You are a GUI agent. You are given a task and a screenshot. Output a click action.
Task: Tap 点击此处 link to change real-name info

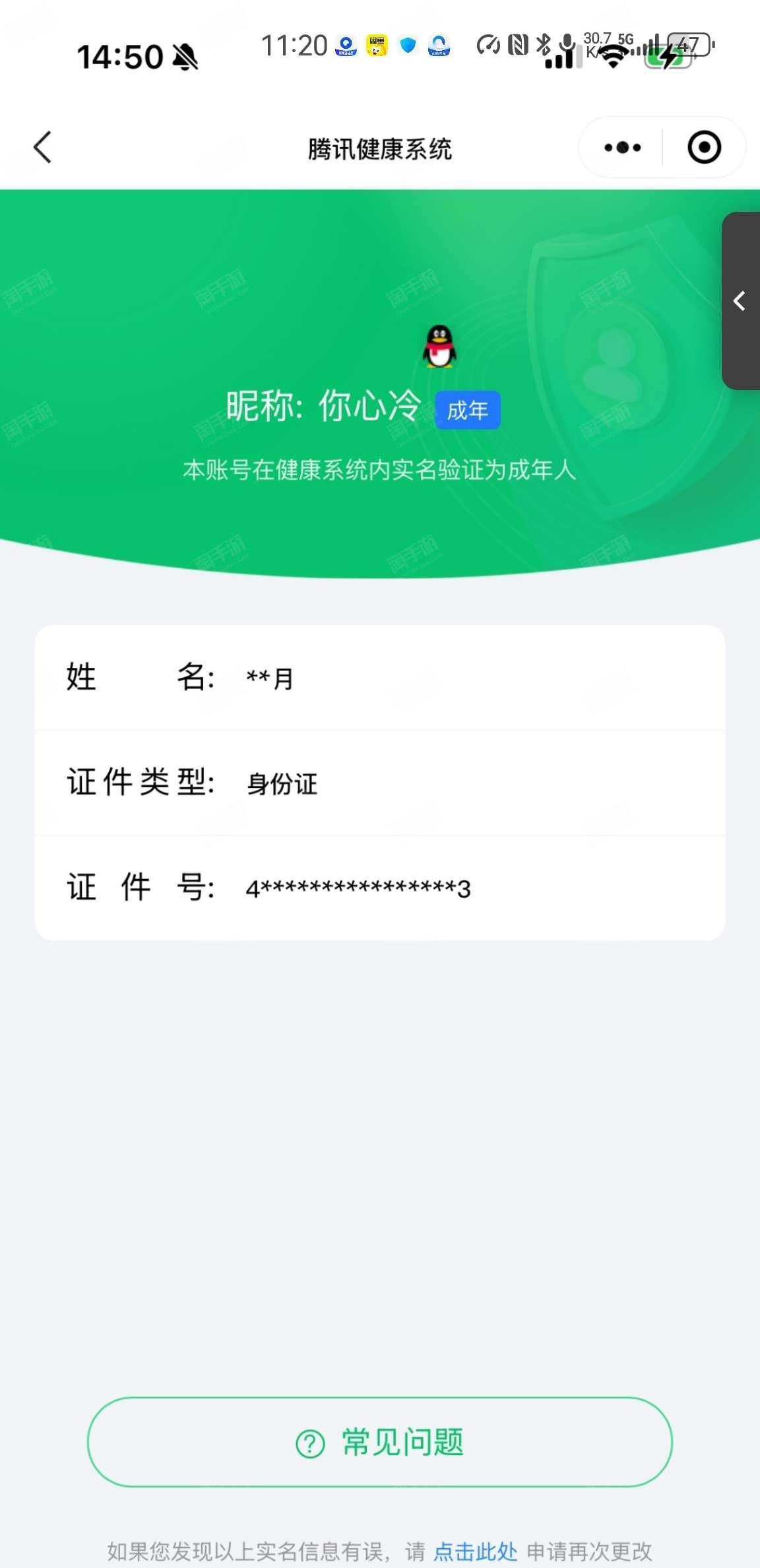[x=475, y=1551]
